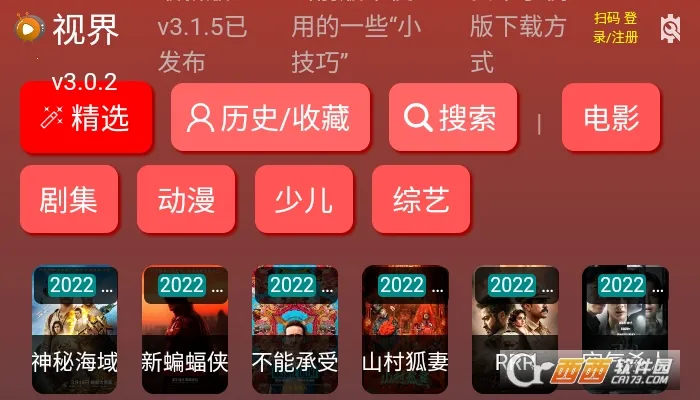Open the settings icon at top right
The width and height of the screenshot is (700, 400).
[669, 30]
